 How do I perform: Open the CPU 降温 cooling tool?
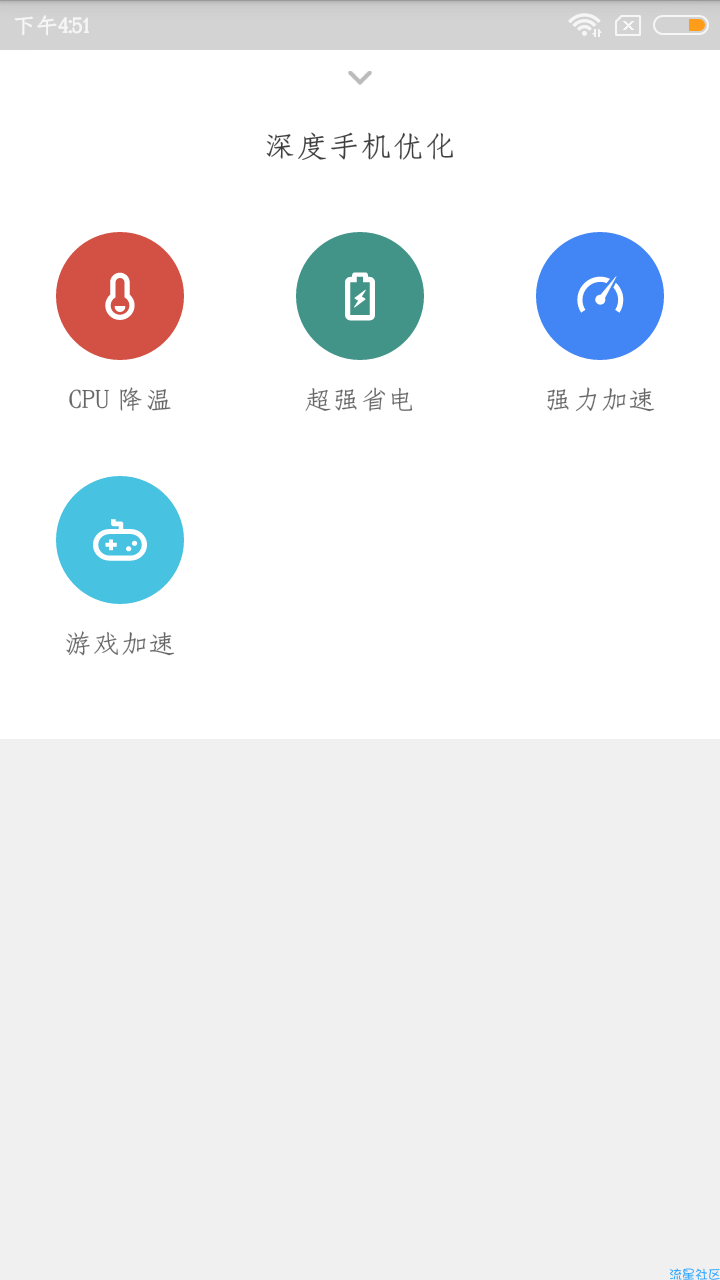[120, 296]
